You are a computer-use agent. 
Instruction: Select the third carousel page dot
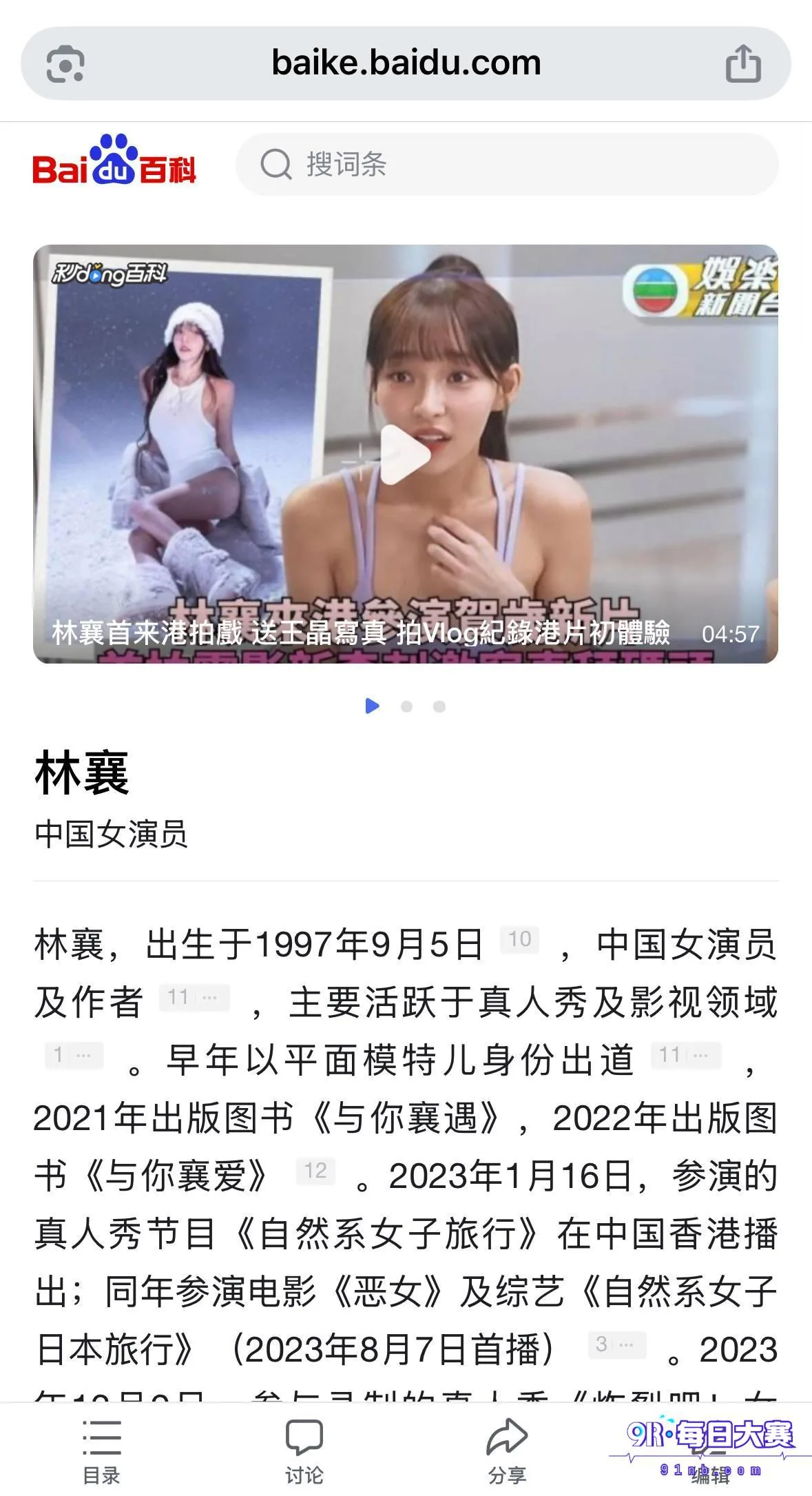click(x=439, y=706)
